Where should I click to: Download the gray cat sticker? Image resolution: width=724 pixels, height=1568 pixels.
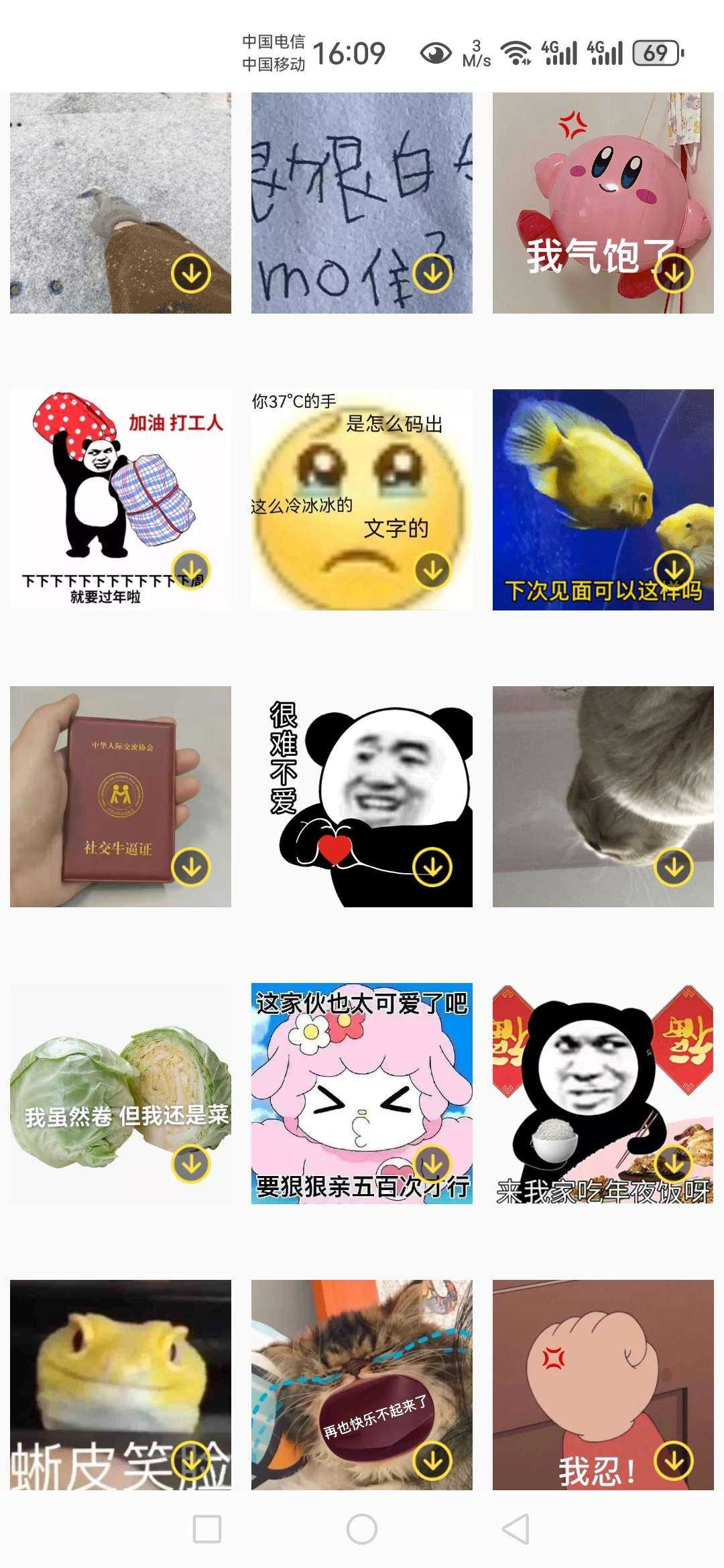coord(673,867)
